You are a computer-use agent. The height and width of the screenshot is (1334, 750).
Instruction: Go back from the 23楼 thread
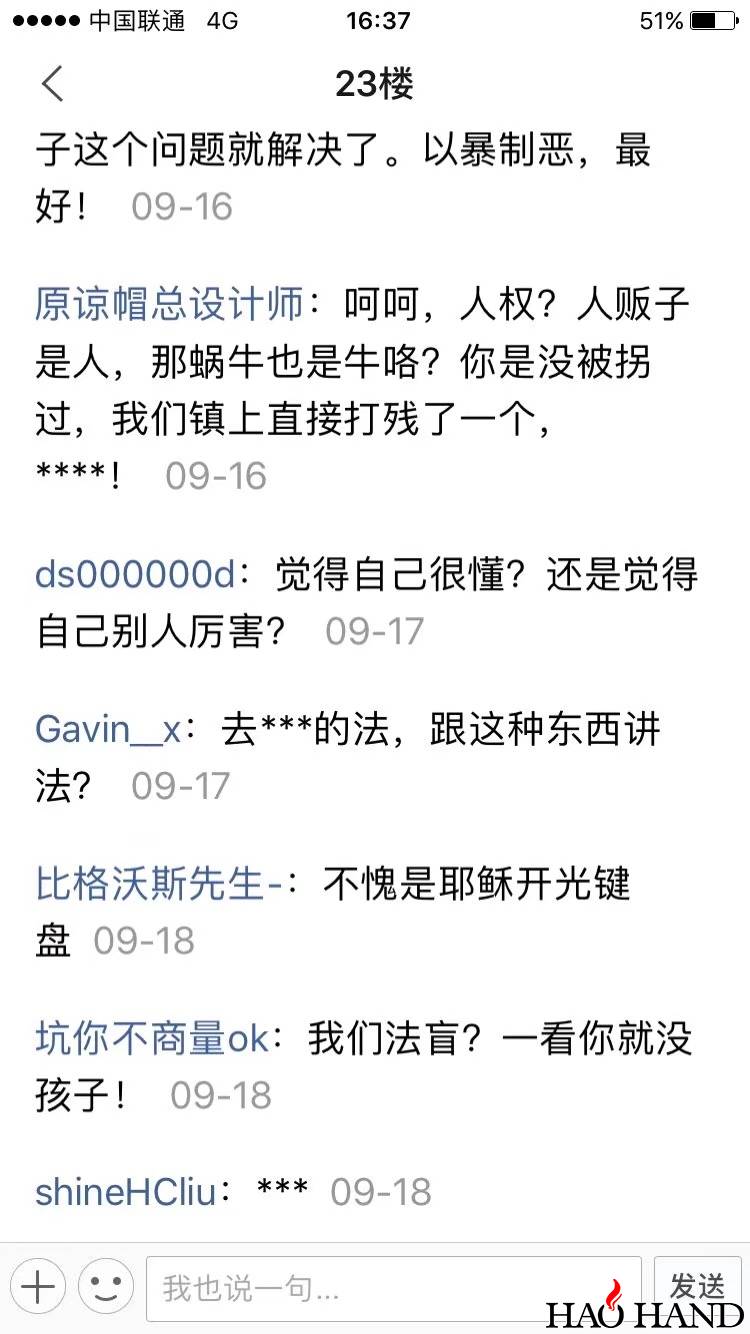[53, 84]
